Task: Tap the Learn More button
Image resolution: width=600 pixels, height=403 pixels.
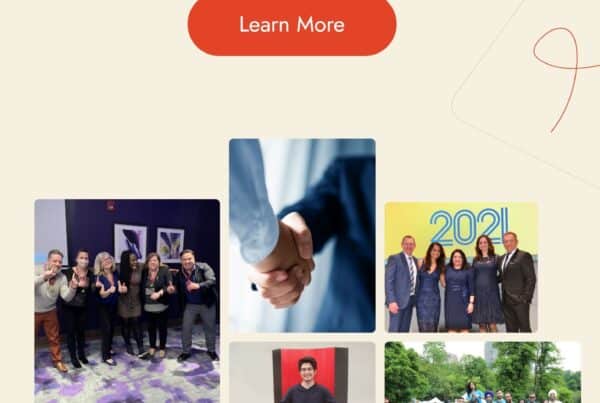Action: click(291, 25)
